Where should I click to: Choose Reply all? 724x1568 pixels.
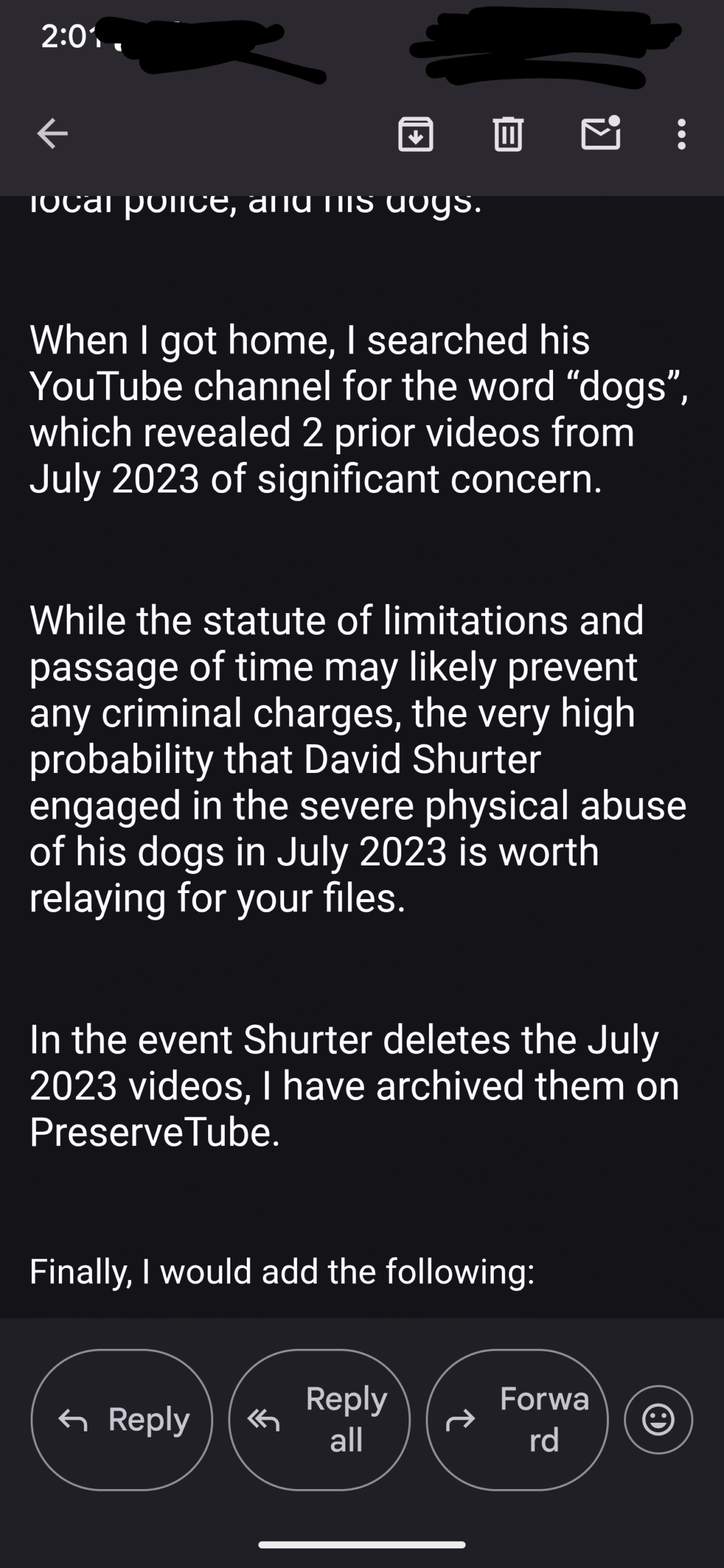319,1420
